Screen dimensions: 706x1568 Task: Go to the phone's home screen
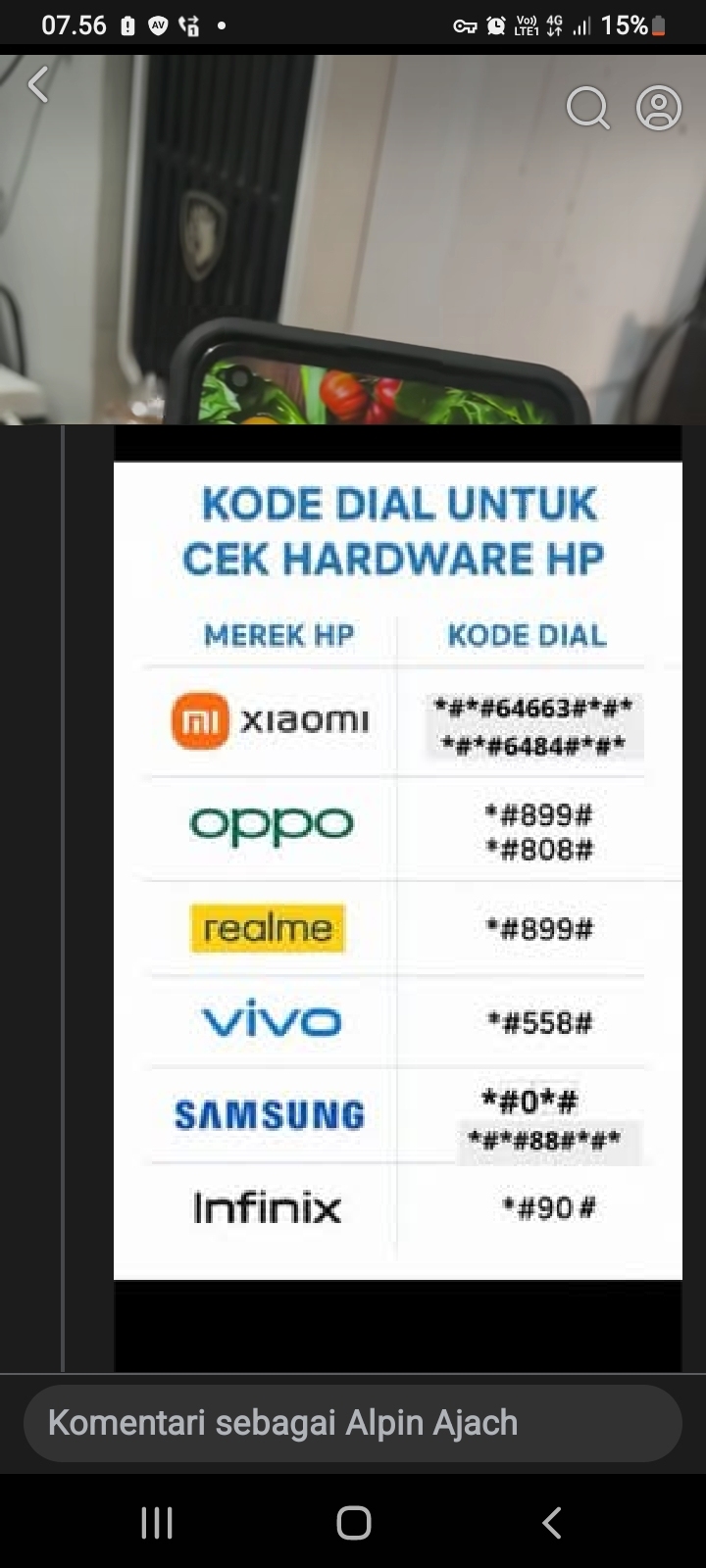[353, 1523]
